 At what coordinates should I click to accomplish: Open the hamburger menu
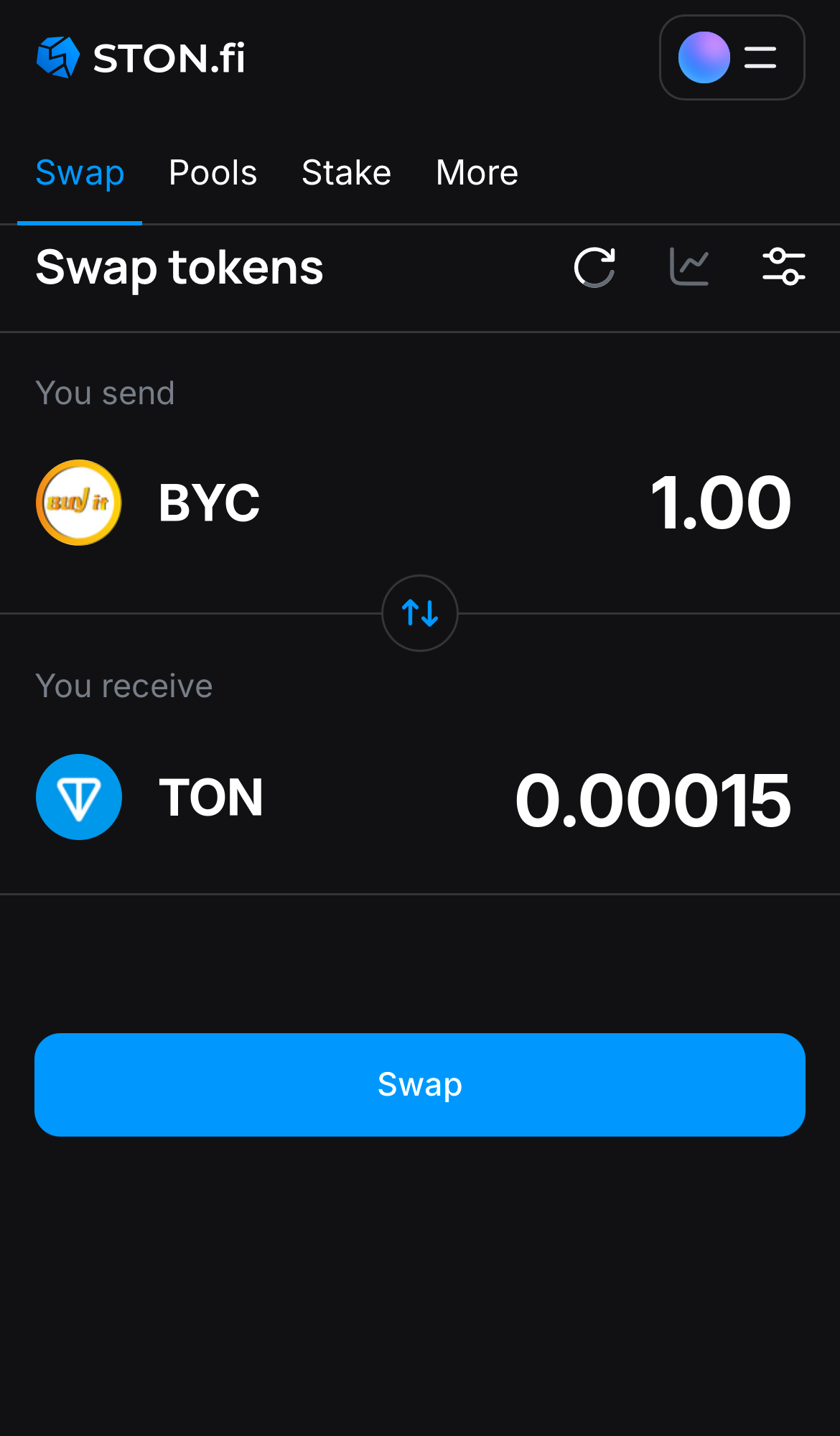pos(760,57)
